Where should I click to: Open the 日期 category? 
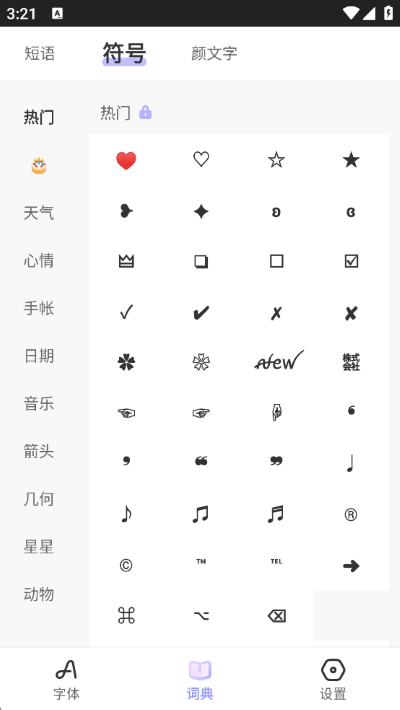point(39,355)
